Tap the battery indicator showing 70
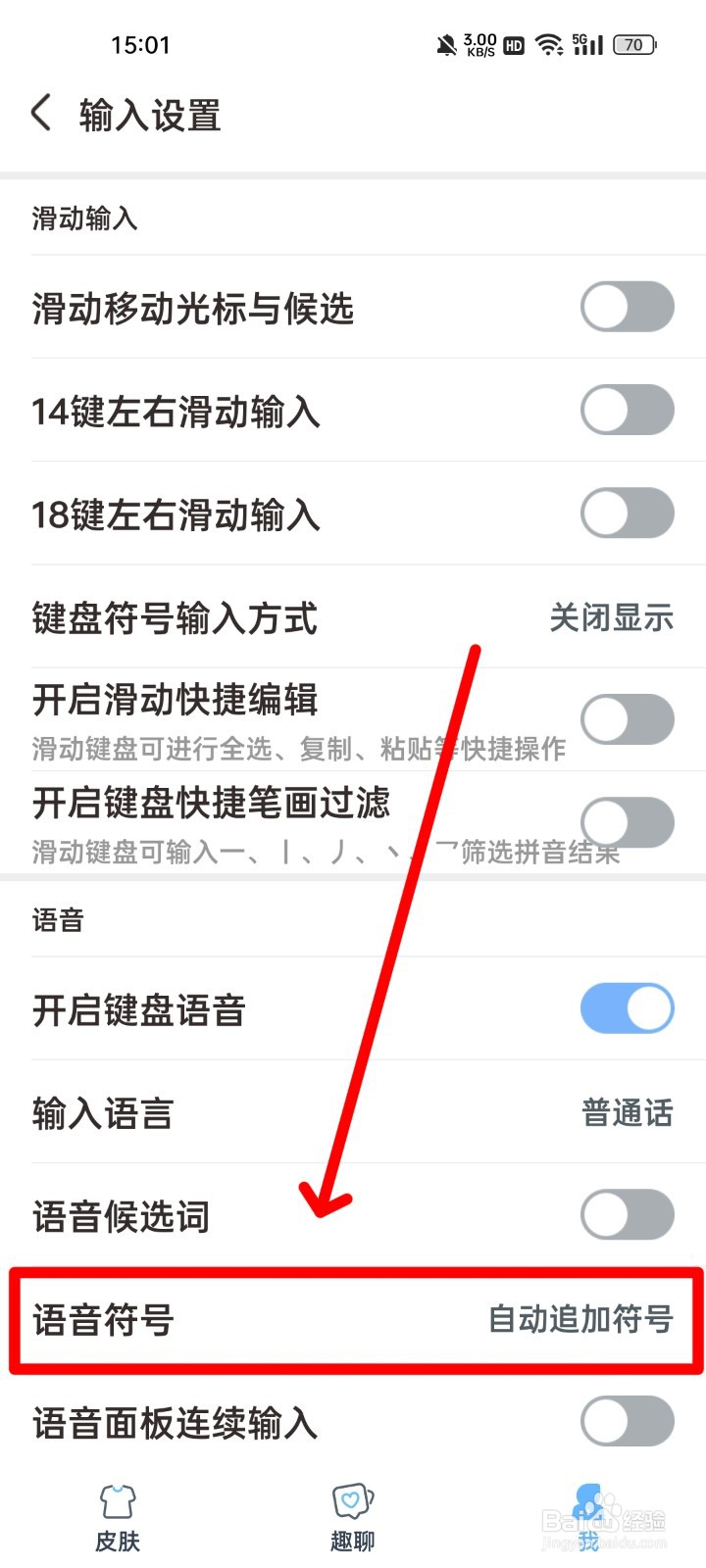 632,44
